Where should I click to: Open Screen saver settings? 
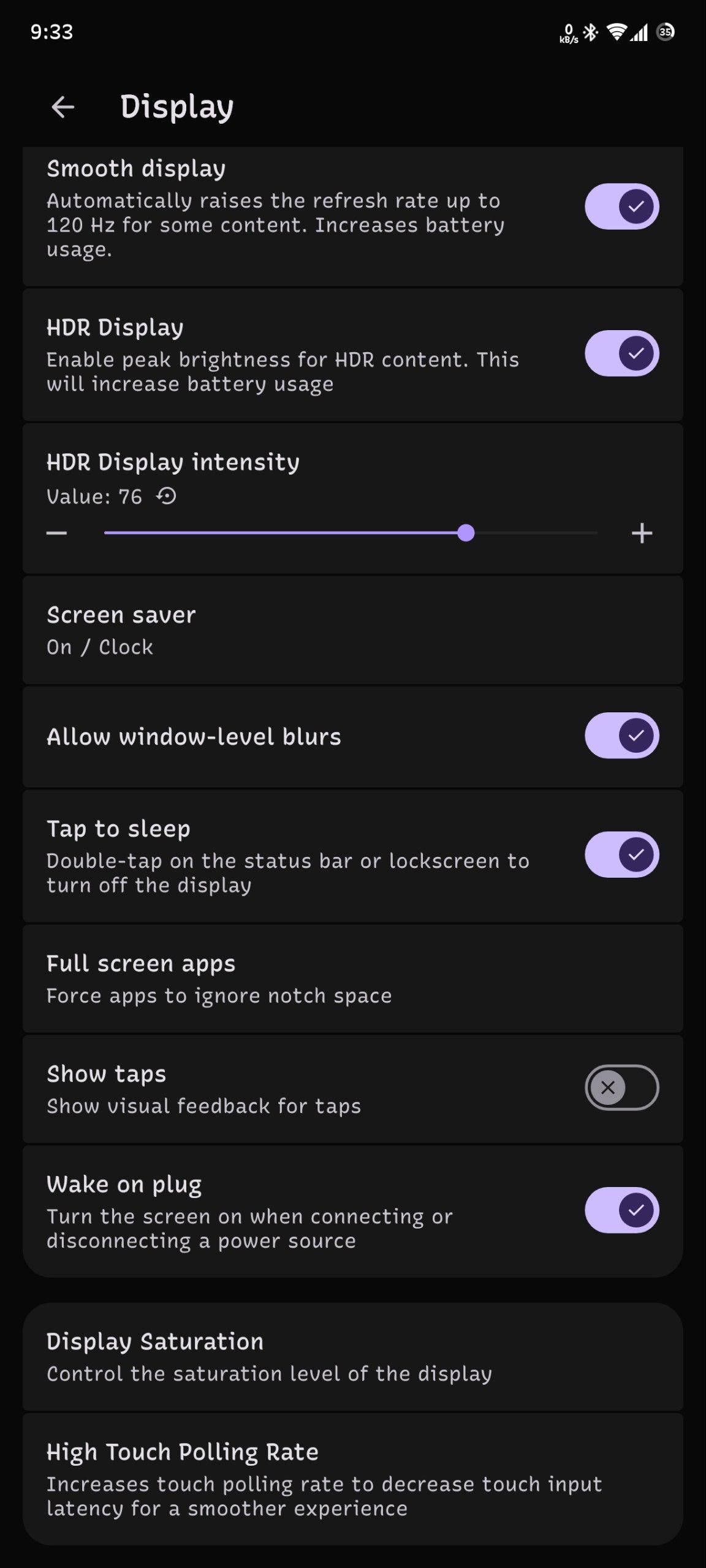click(353, 630)
